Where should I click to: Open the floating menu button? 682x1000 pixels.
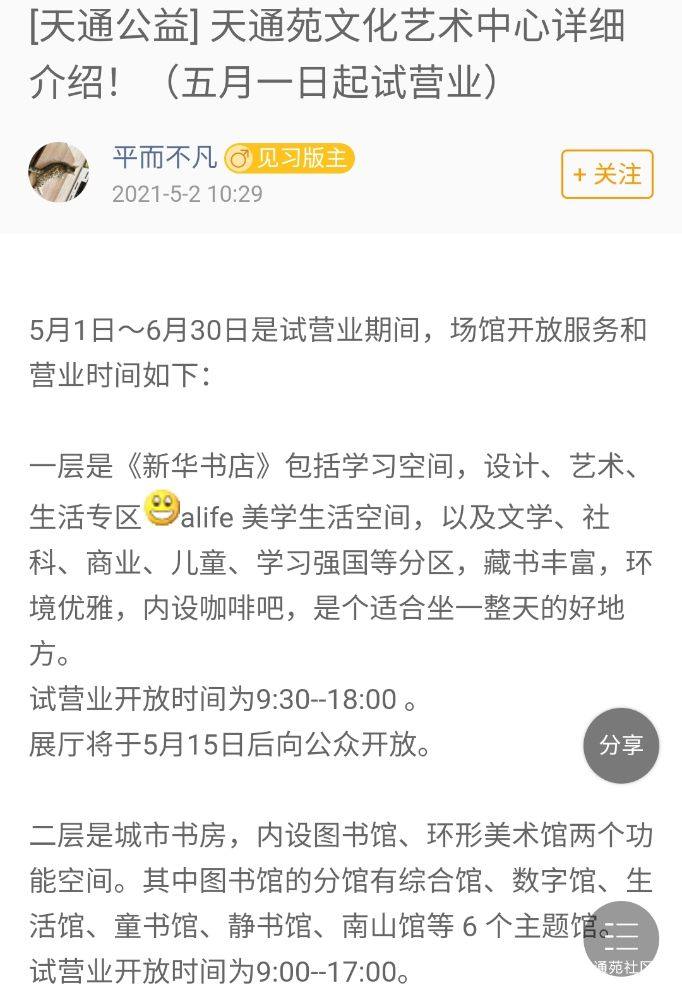click(x=620, y=939)
